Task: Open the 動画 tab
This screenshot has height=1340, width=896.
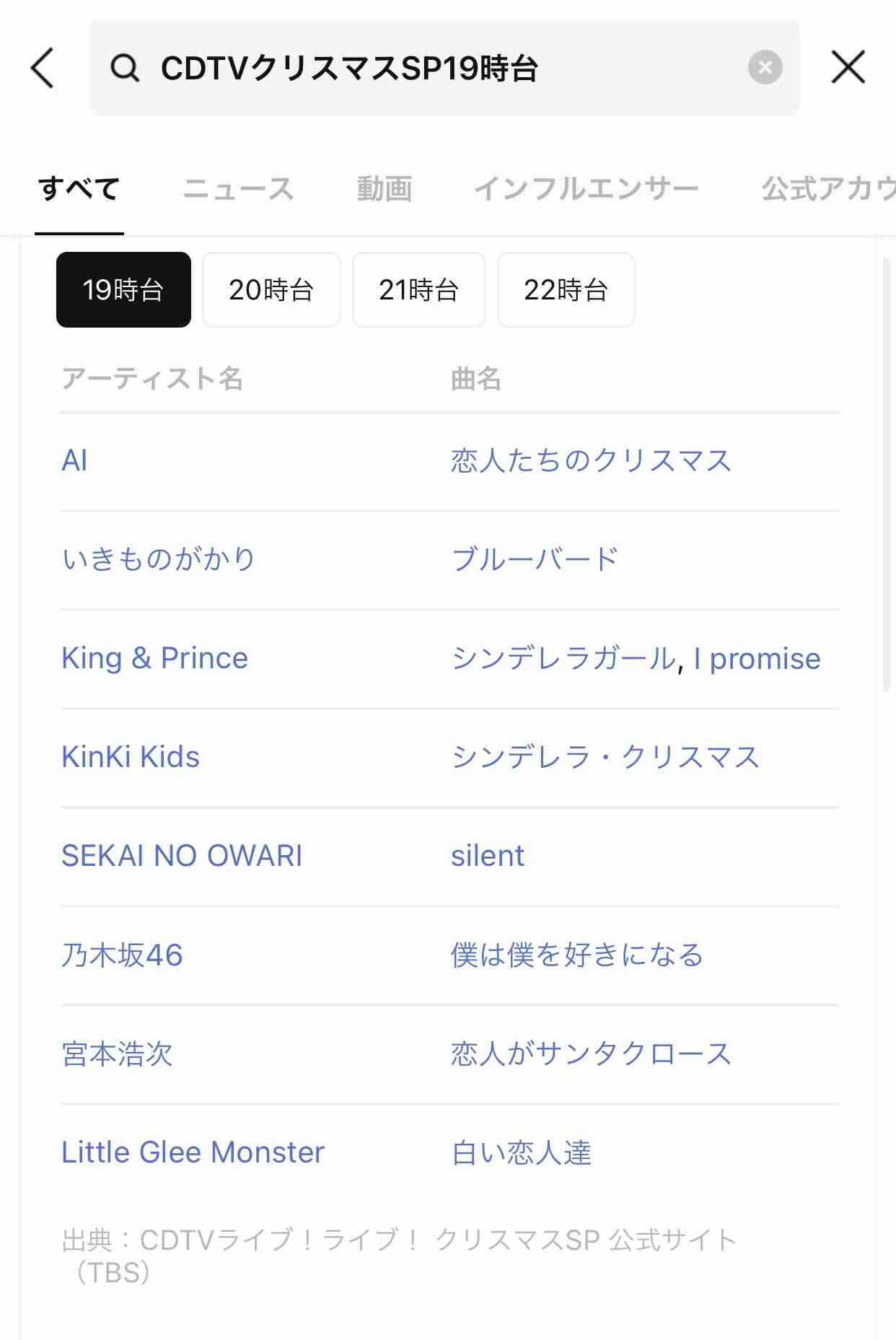Action: 384,188
